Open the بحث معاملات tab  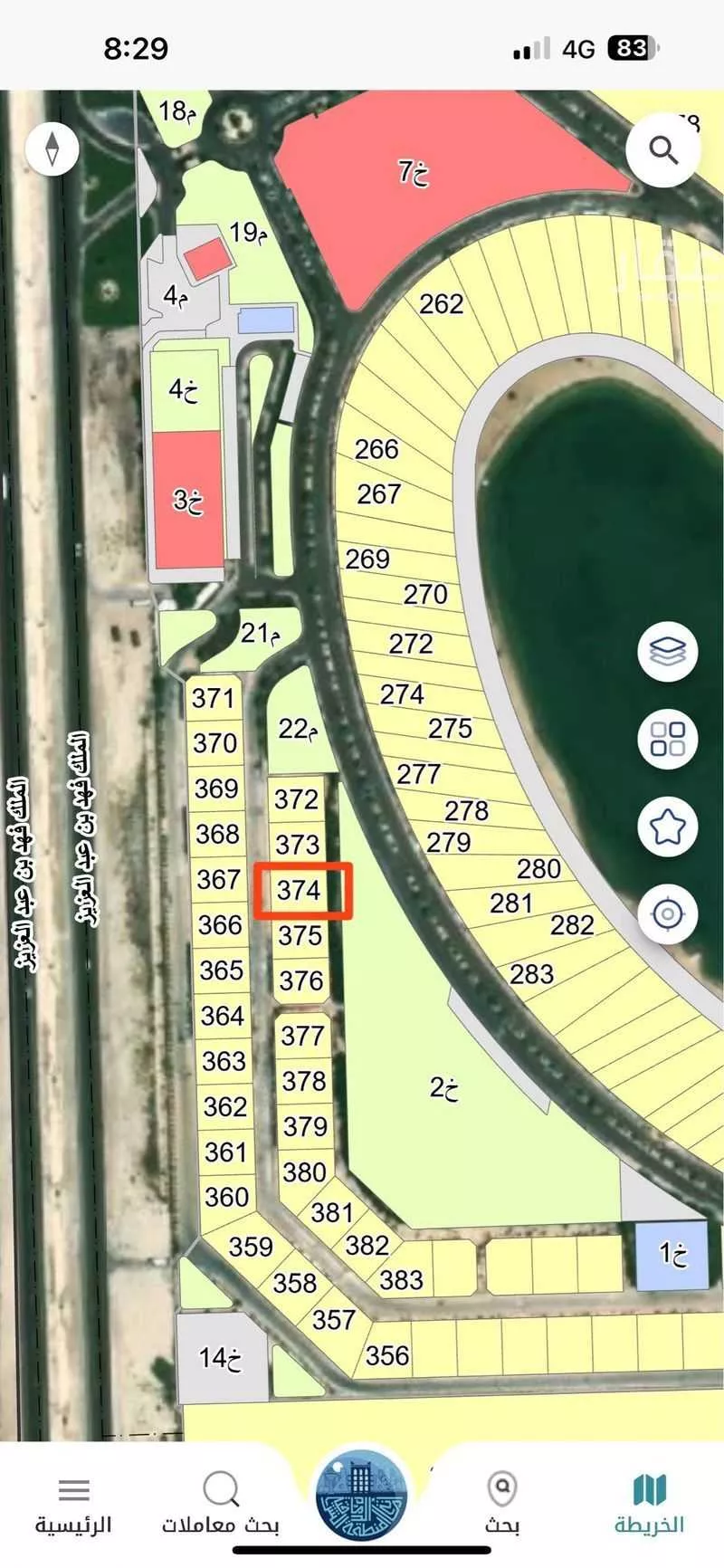click(221, 1504)
